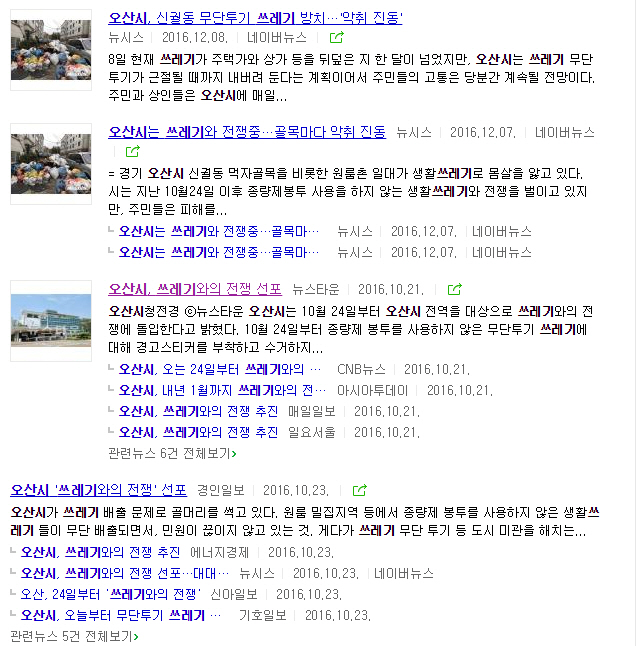Image resolution: width=636 pixels, height=646 pixels.
Task: View all 관련뉴스 5건 전체보기
Action: tap(74, 636)
